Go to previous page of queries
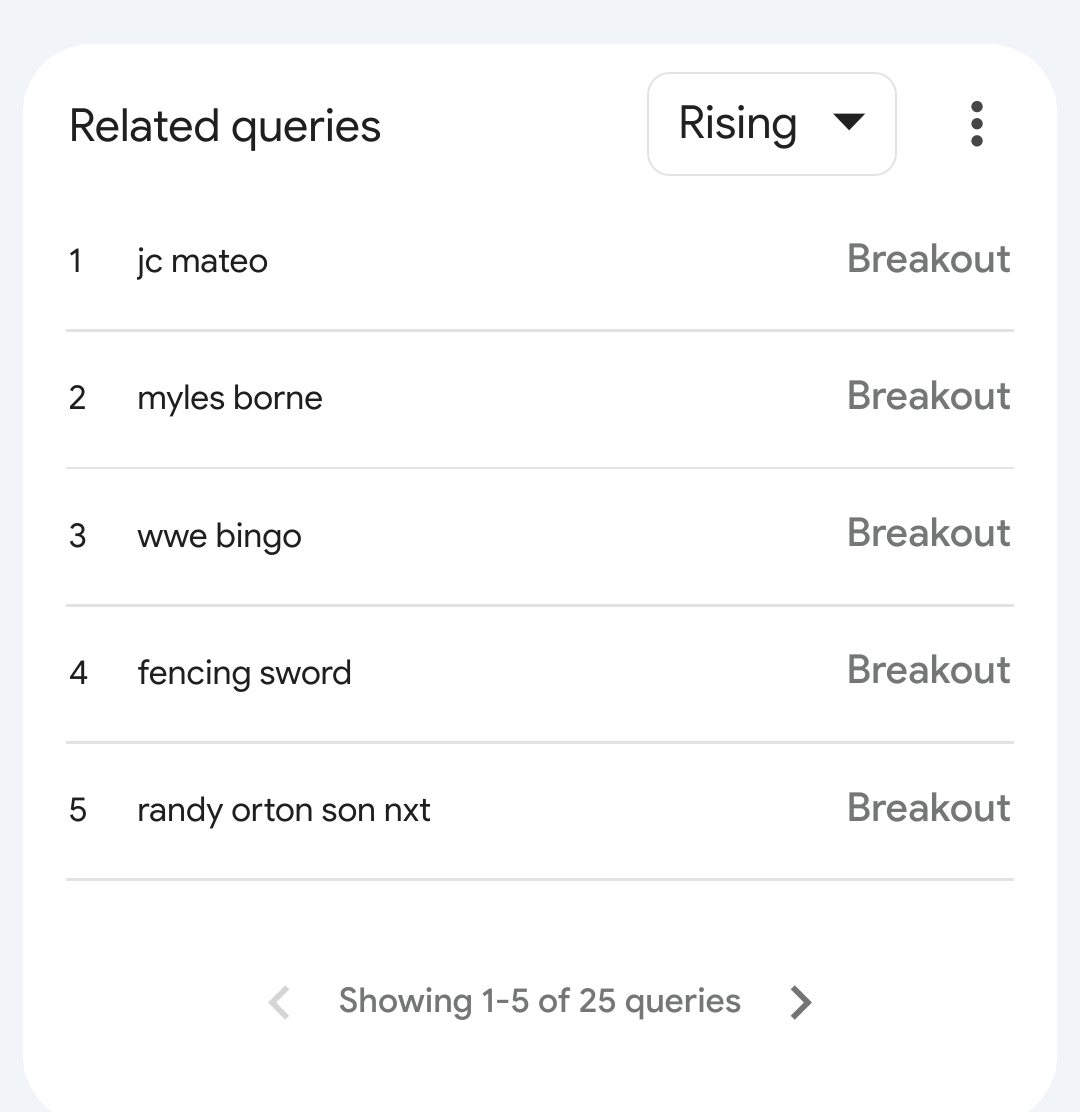The image size is (1080, 1112). pos(280,1002)
